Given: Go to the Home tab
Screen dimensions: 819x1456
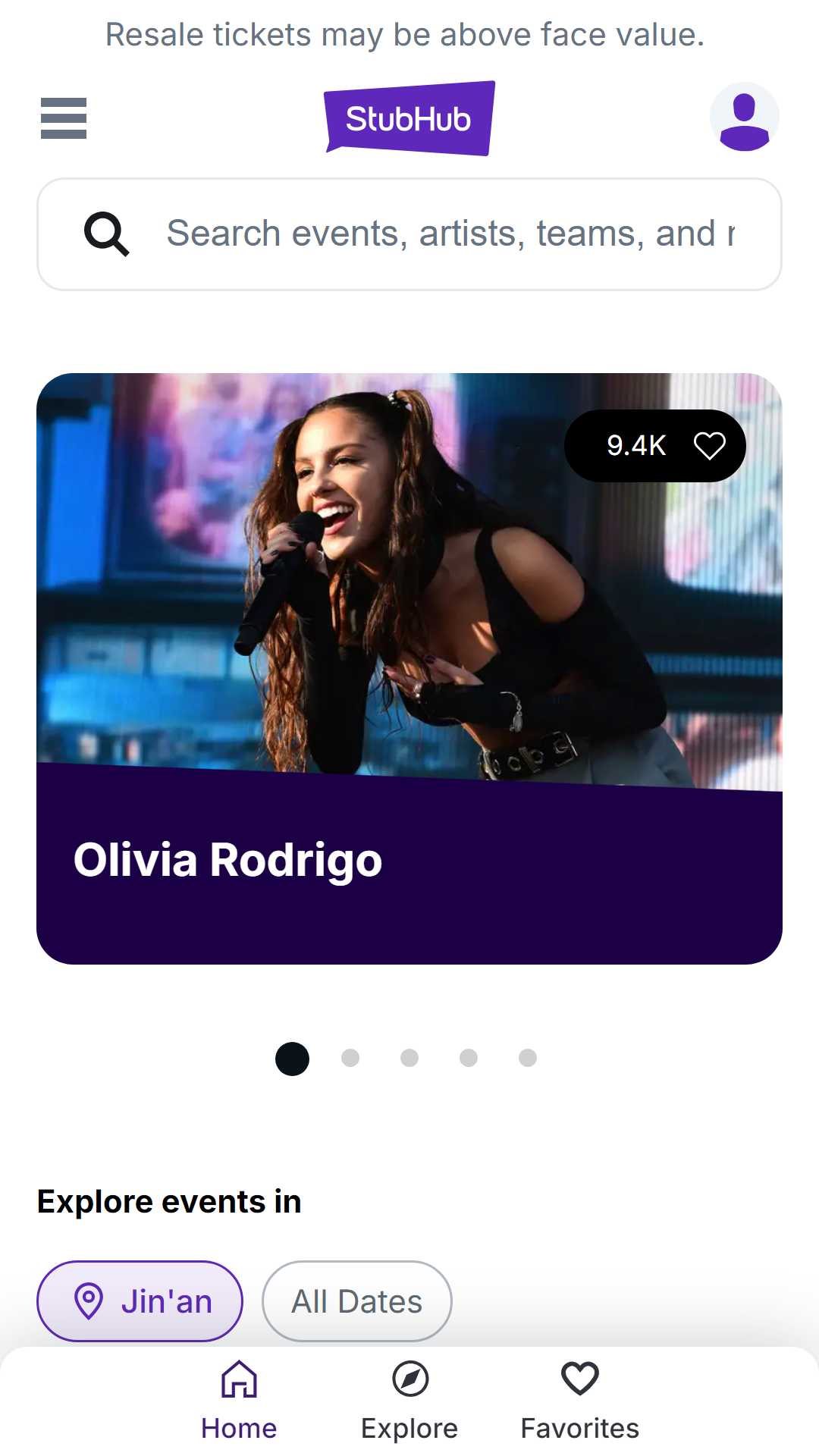Looking at the screenshot, I should click(x=239, y=1401).
